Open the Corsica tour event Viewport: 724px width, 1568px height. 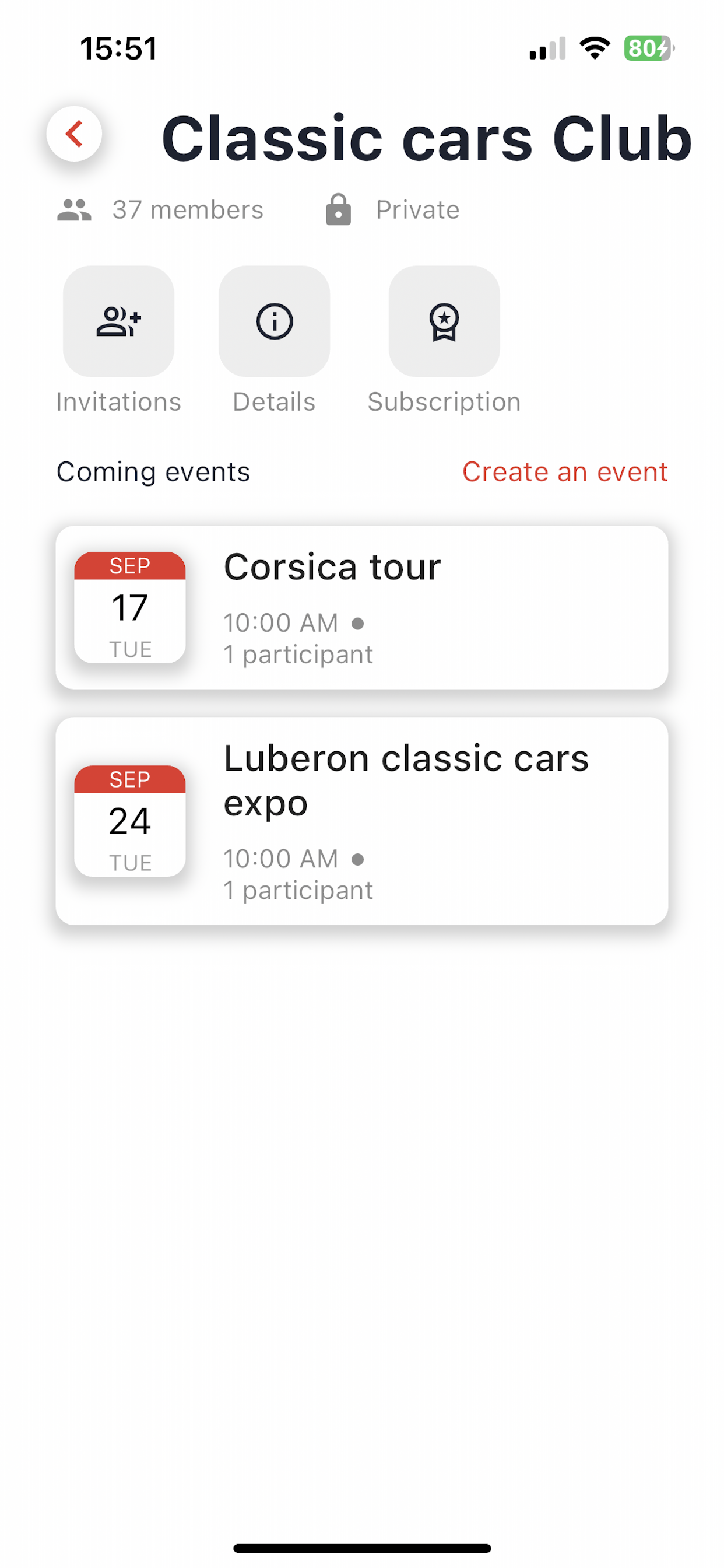[362, 607]
